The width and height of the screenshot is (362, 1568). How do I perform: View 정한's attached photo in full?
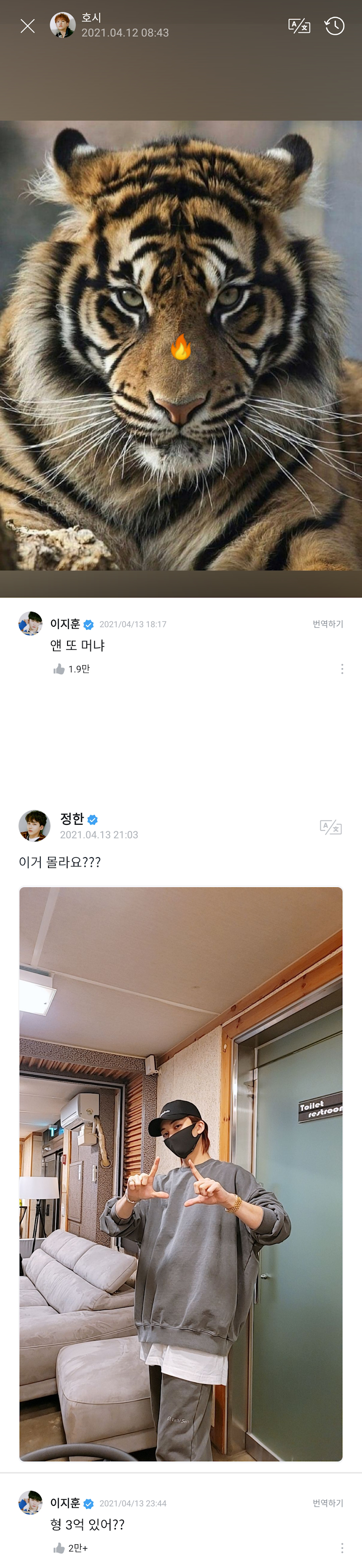point(181,1173)
